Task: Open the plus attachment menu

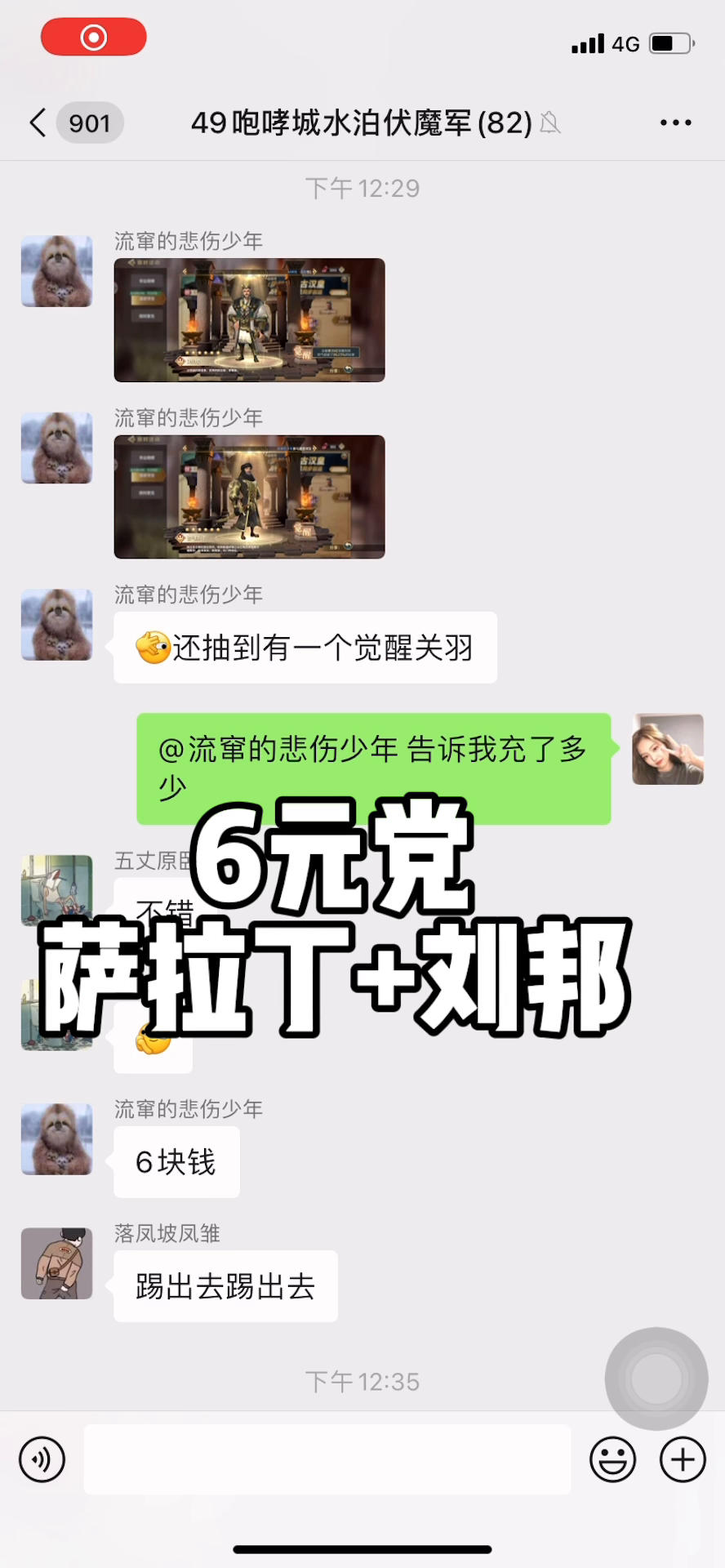Action: tap(683, 1459)
